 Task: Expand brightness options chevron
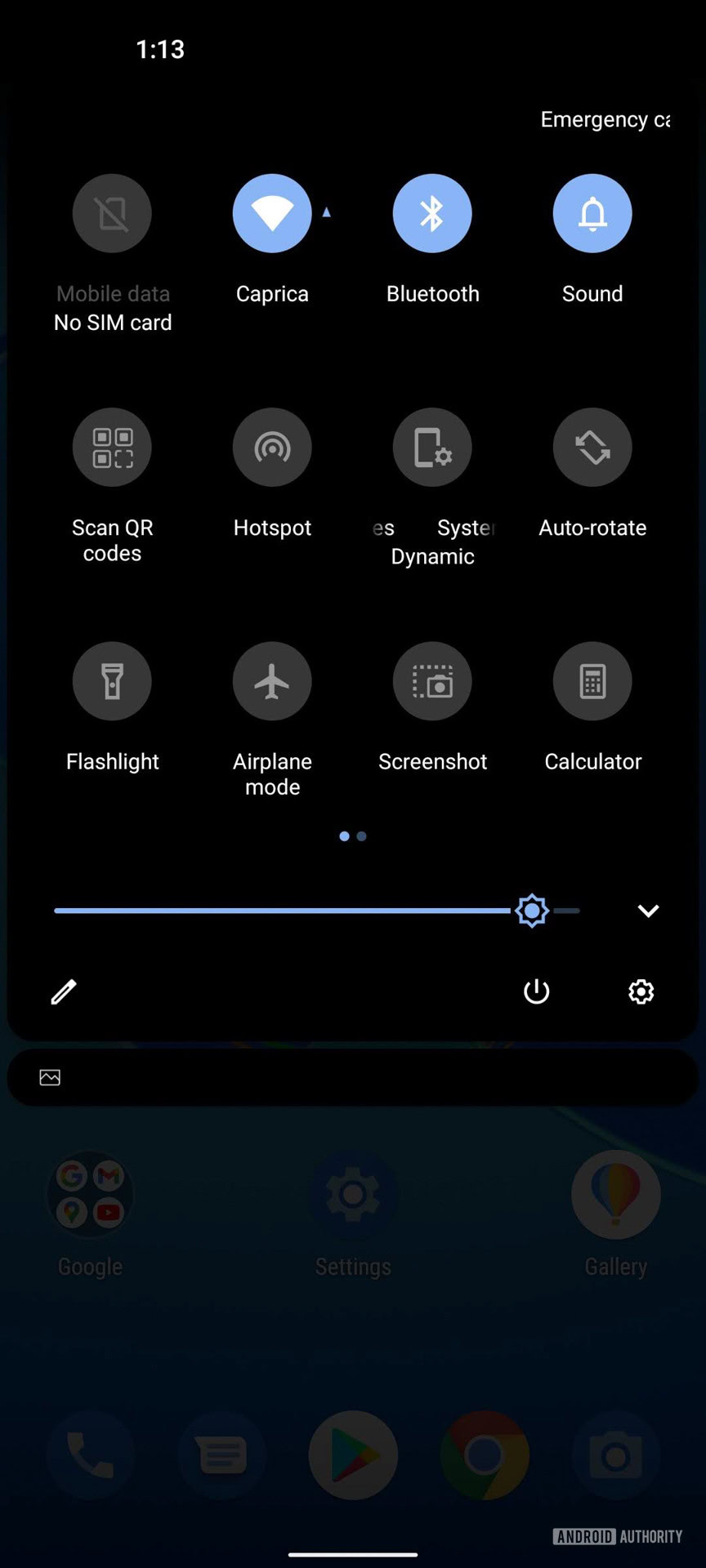point(648,911)
